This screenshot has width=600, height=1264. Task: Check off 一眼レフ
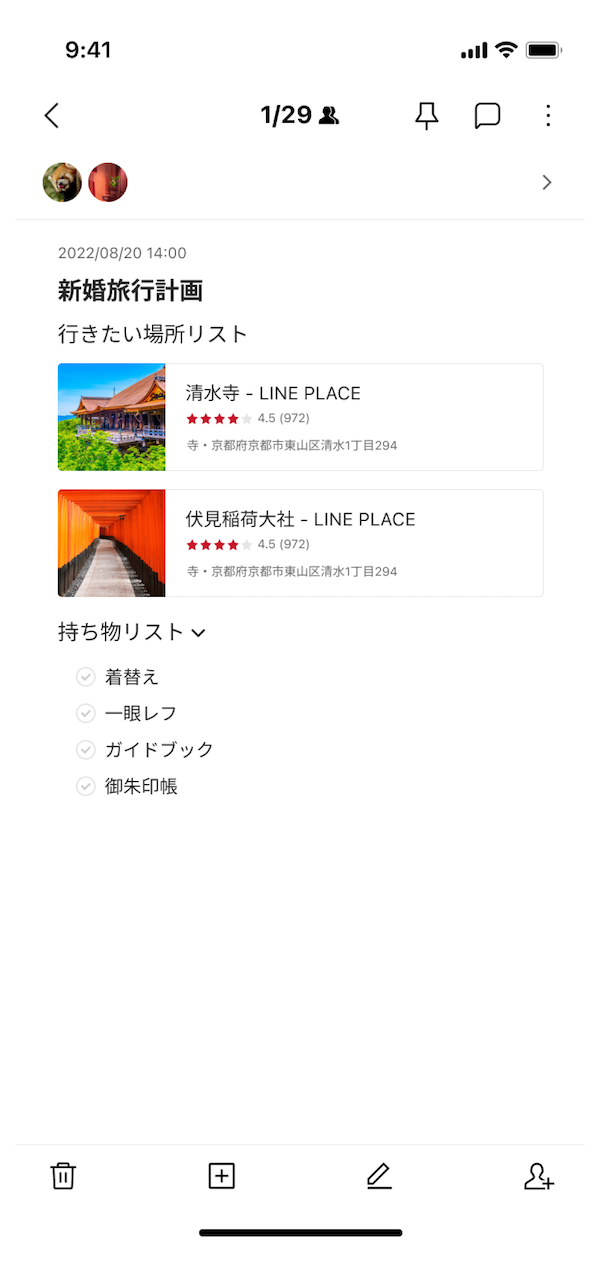tap(86, 713)
